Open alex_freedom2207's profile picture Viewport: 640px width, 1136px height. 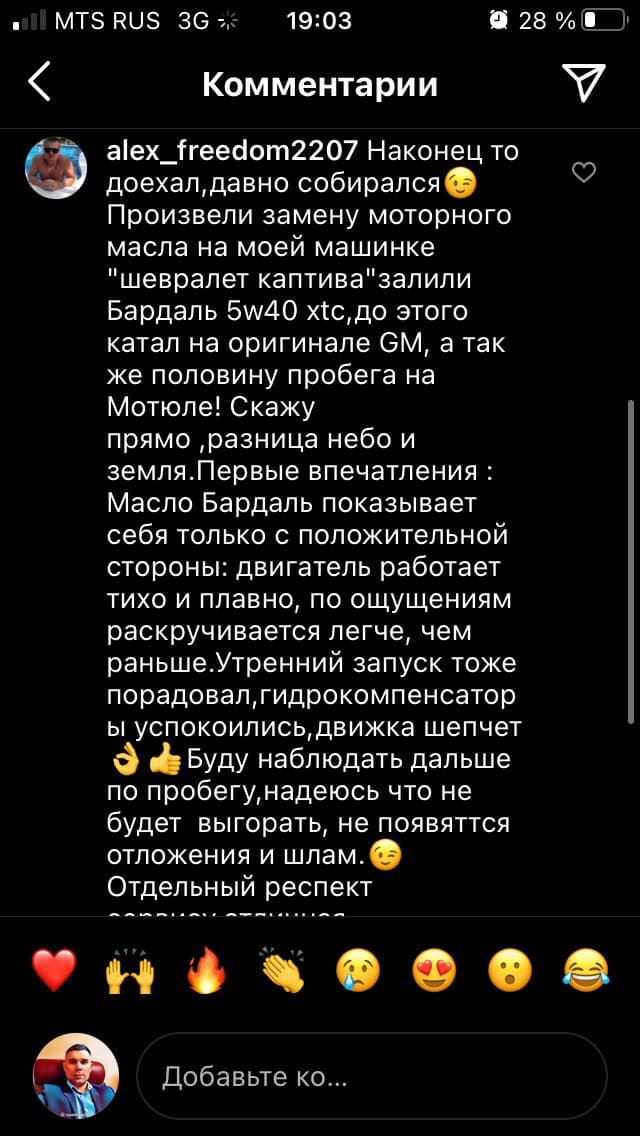(x=56, y=168)
